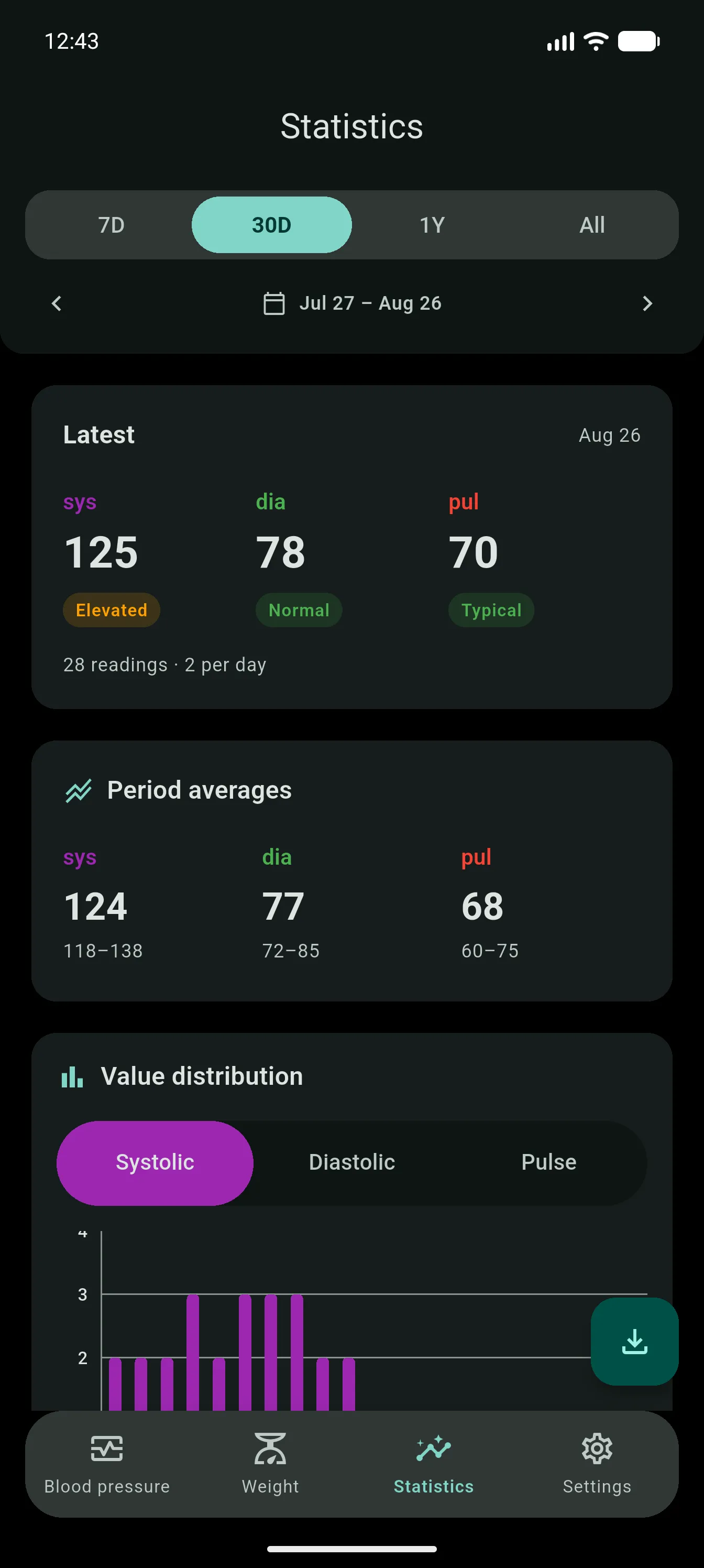Select the Systolic distribution
Image resolution: width=704 pixels, height=1568 pixels.
coord(155,1162)
